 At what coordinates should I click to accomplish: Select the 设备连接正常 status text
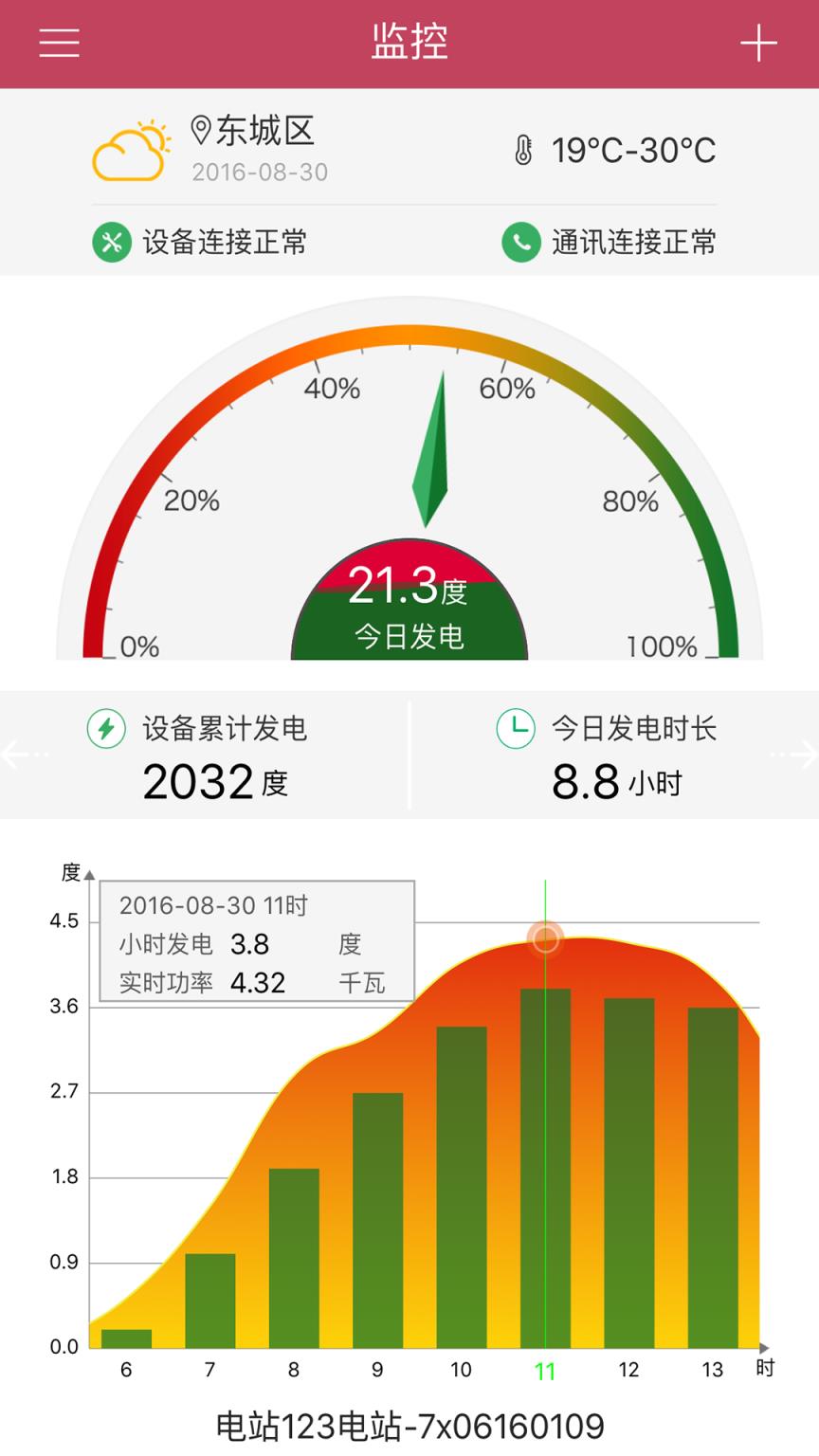[223, 243]
